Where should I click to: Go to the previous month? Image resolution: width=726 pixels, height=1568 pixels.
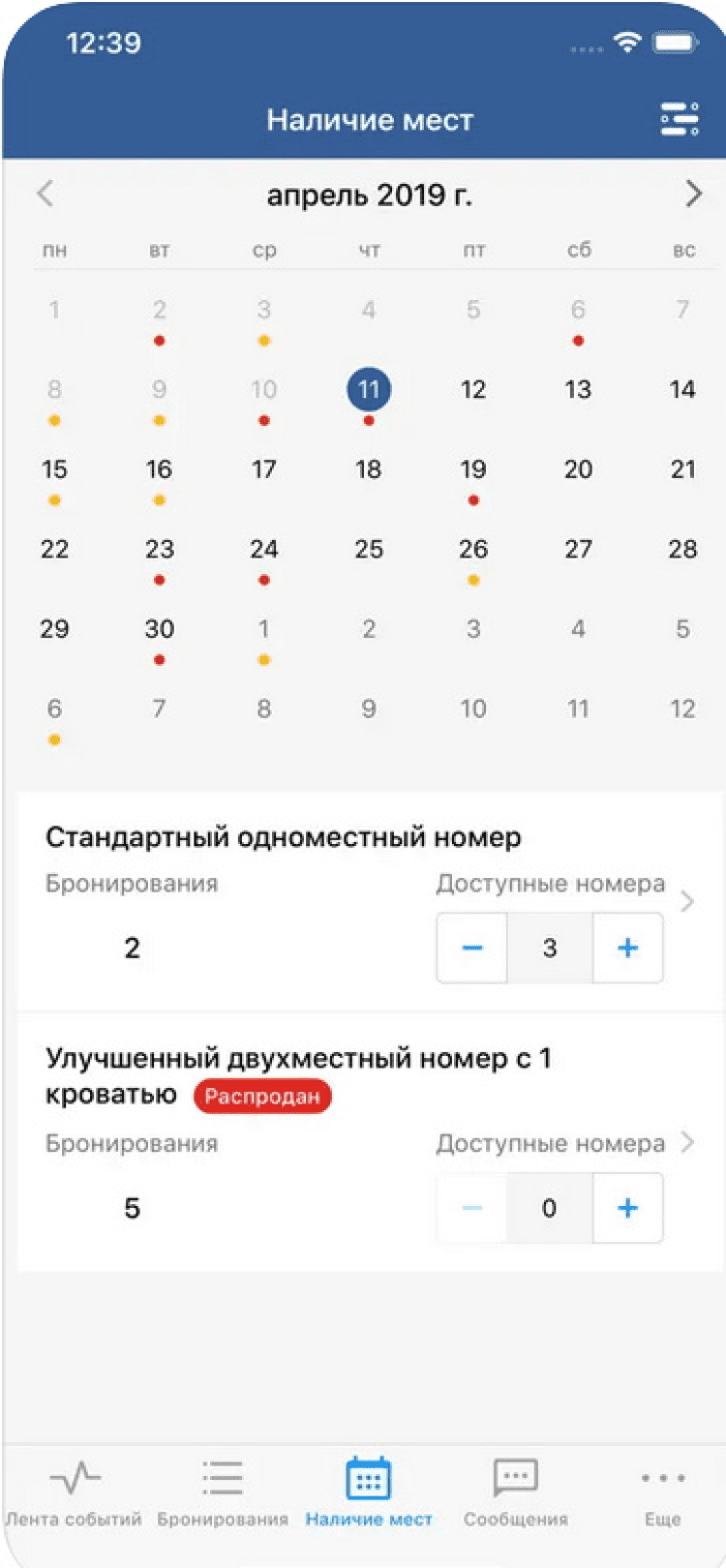(x=45, y=194)
